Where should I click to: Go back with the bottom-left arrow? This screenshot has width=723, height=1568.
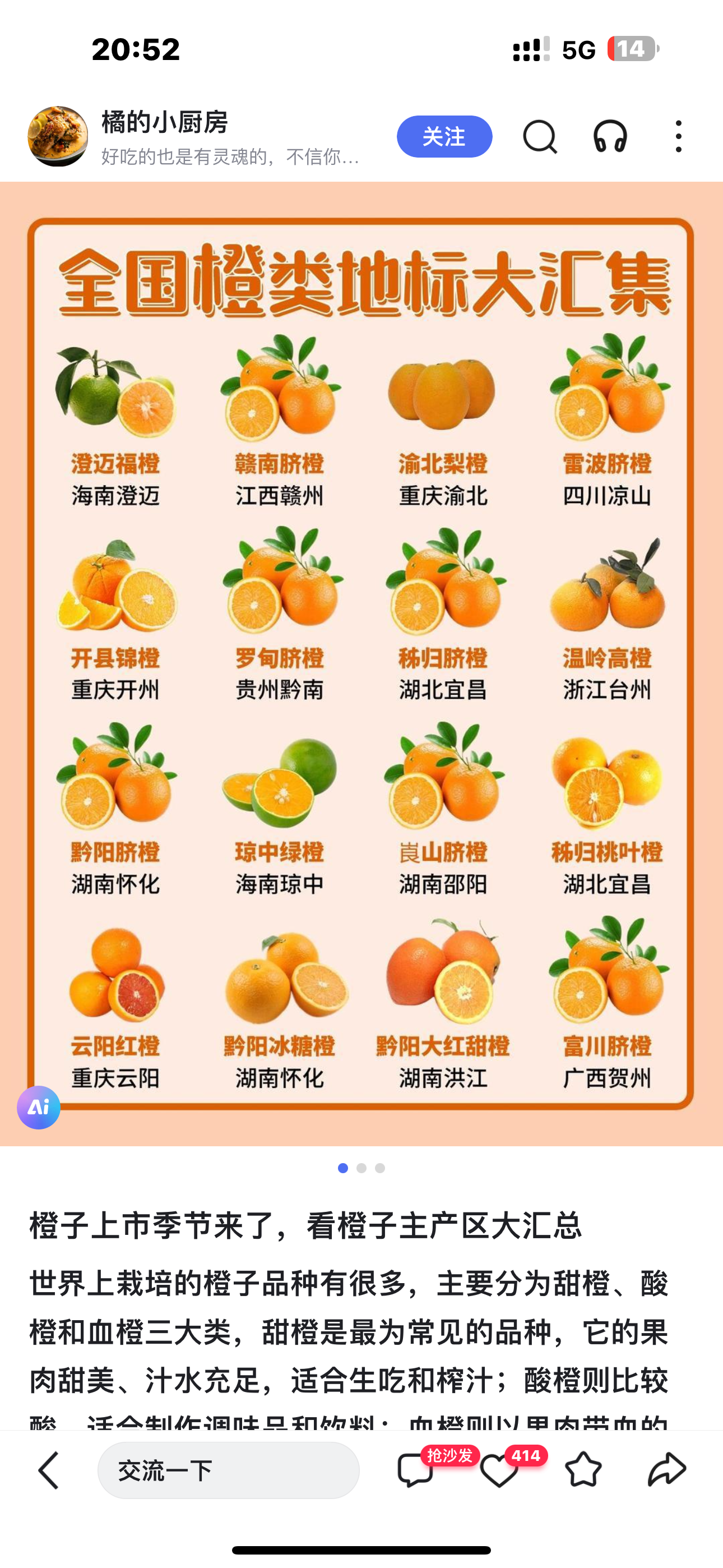click(x=49, y=1470)
